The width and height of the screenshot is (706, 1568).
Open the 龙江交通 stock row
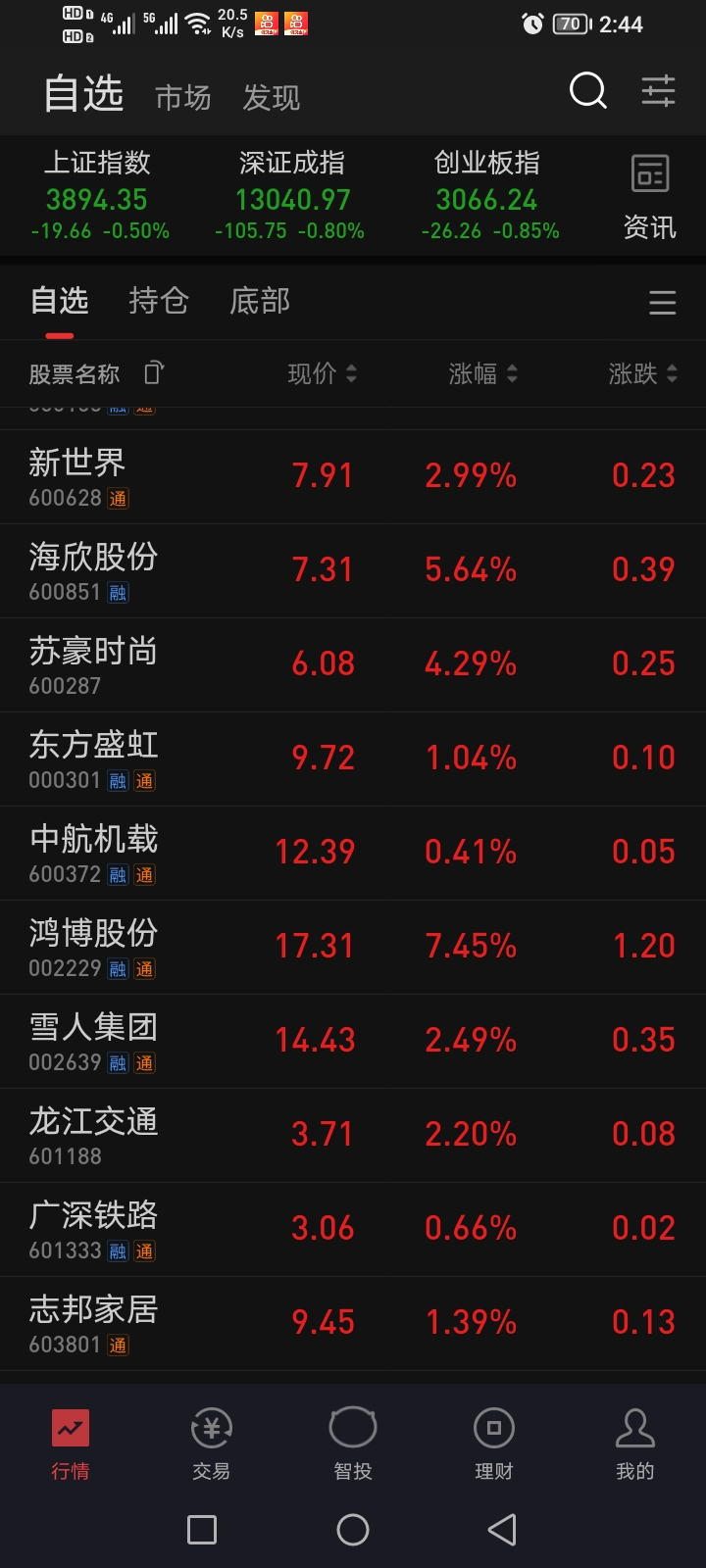point(353,1135)
